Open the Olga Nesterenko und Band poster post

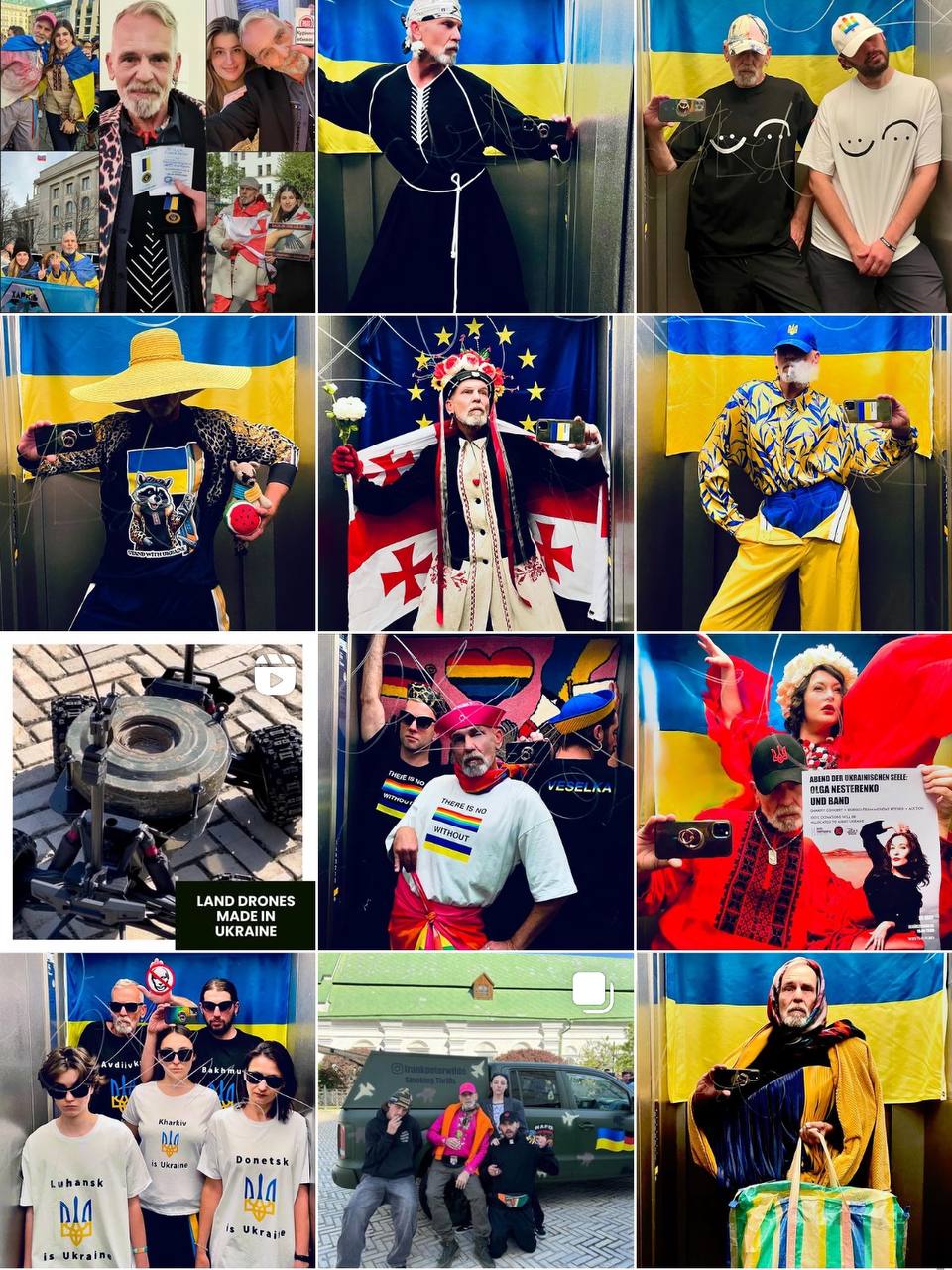(793, 791)
